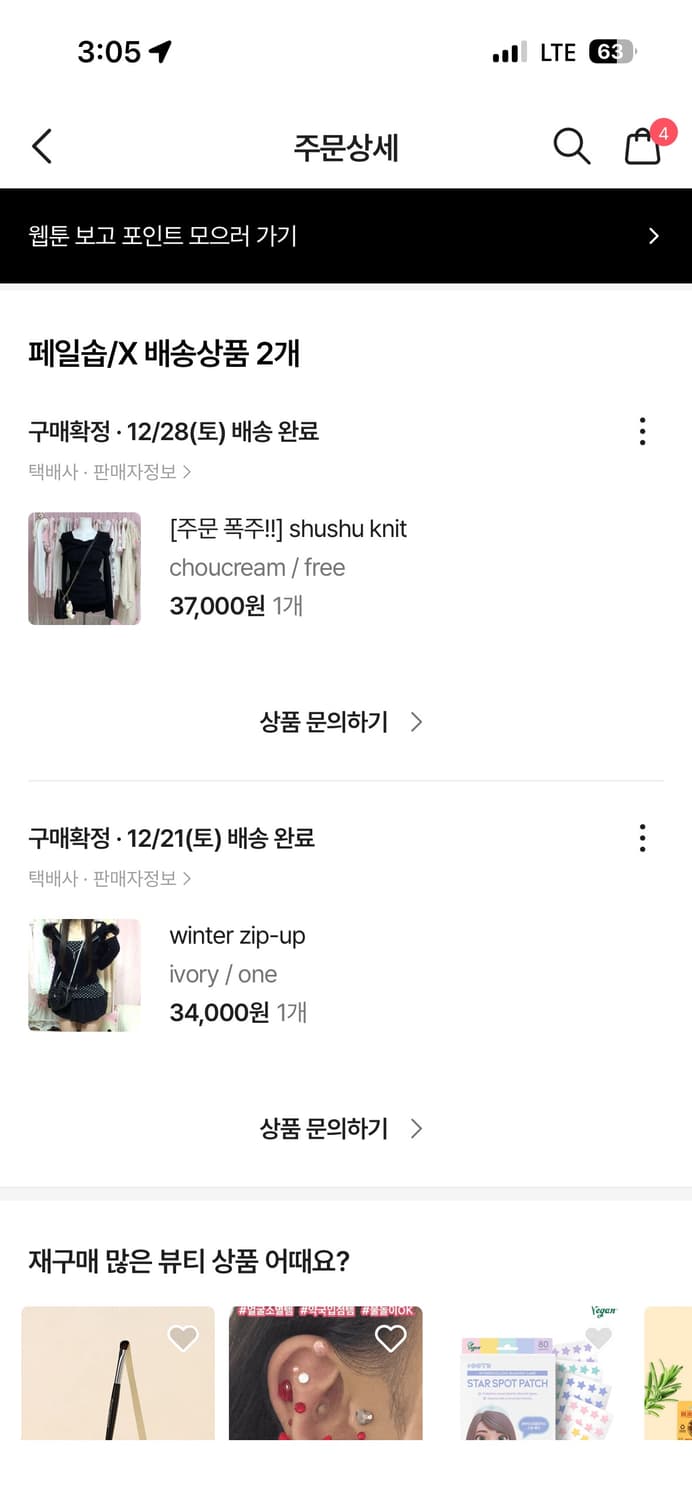Like the ear piercing beauty product
Screen dimensions: 692x1500
pyautogui.click(x=390, y=1339)
